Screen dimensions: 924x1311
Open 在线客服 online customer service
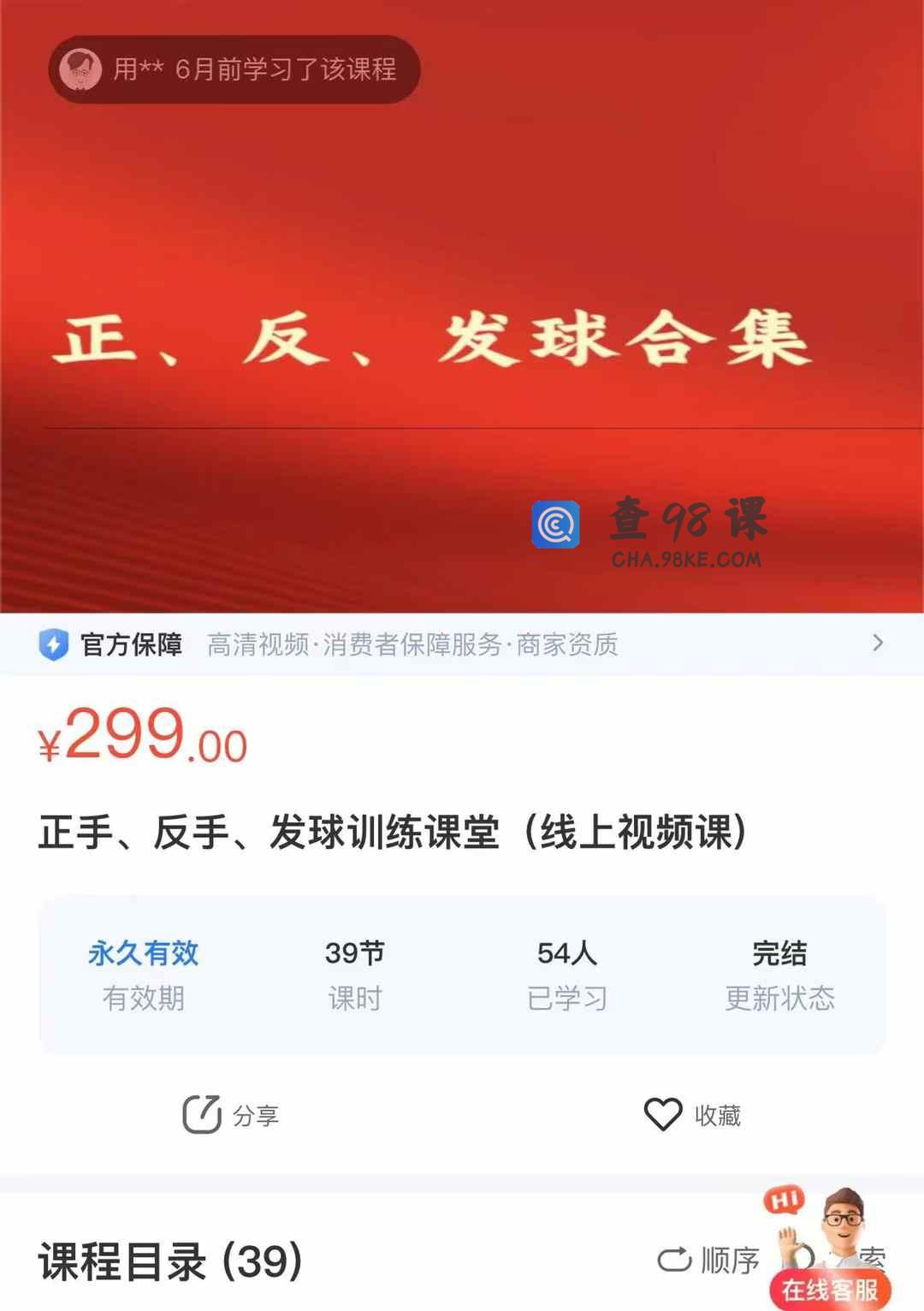click(829, 1288)
